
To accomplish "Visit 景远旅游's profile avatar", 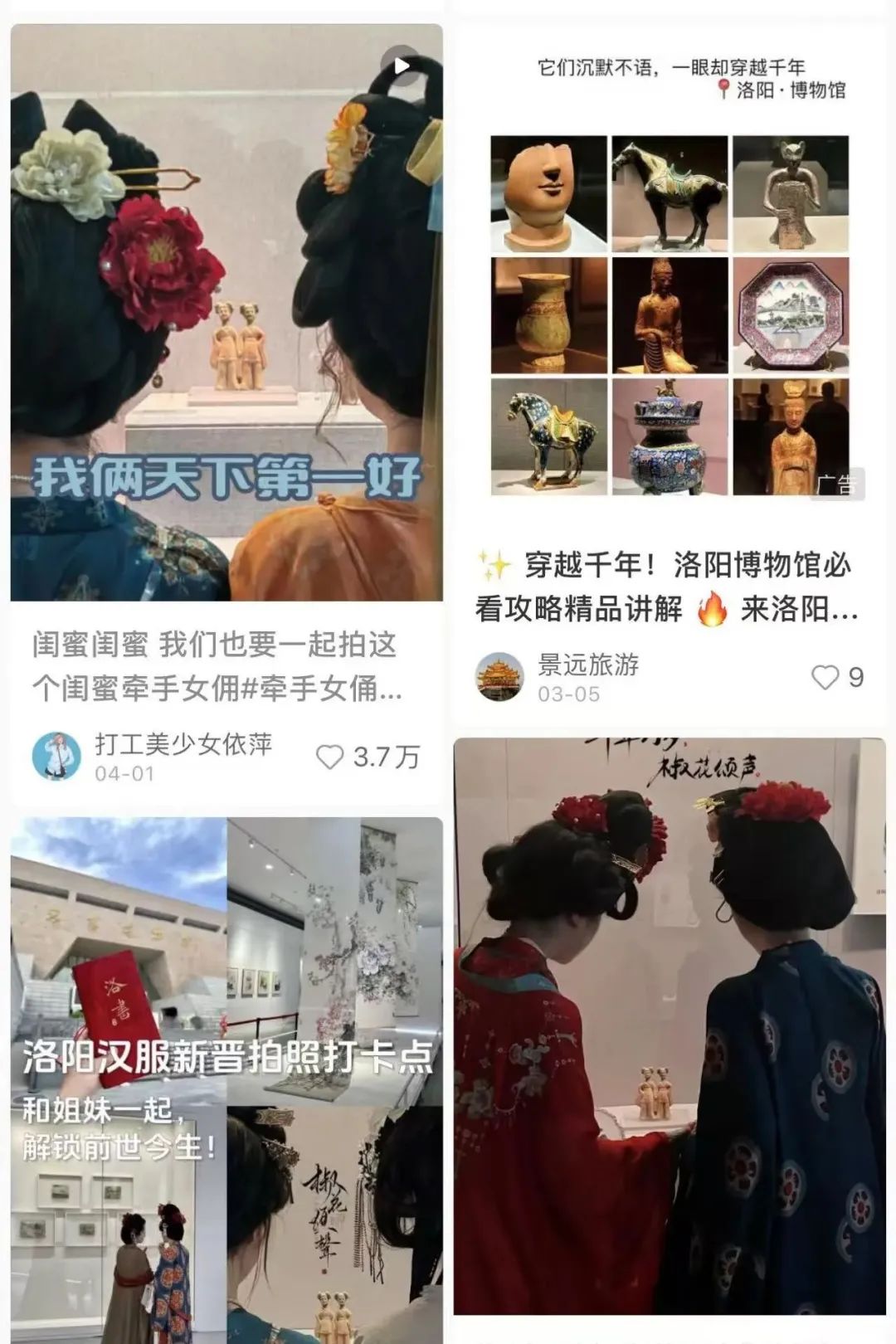I will tap(499, 677).
